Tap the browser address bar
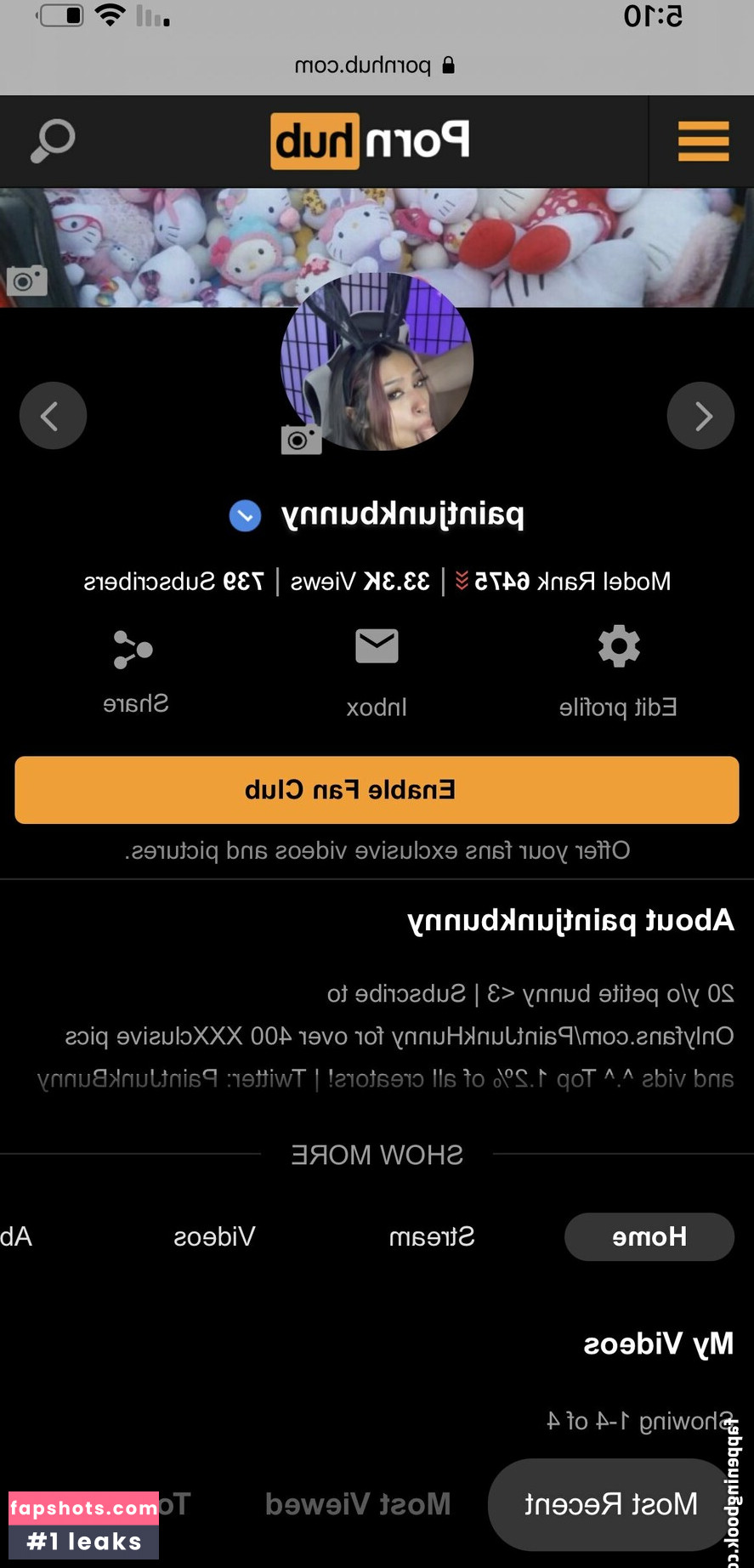 [375, 65]
